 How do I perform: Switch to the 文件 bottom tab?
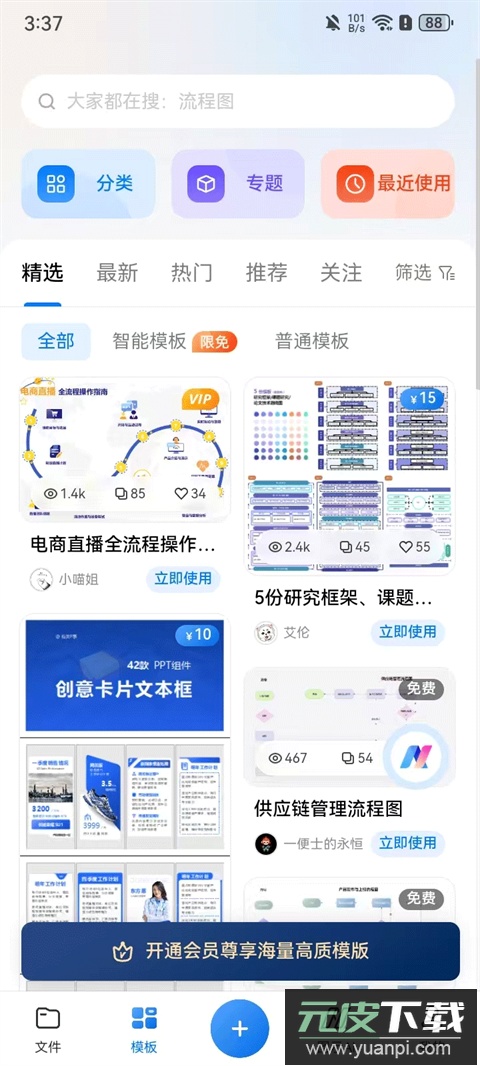click(48, 1029)
